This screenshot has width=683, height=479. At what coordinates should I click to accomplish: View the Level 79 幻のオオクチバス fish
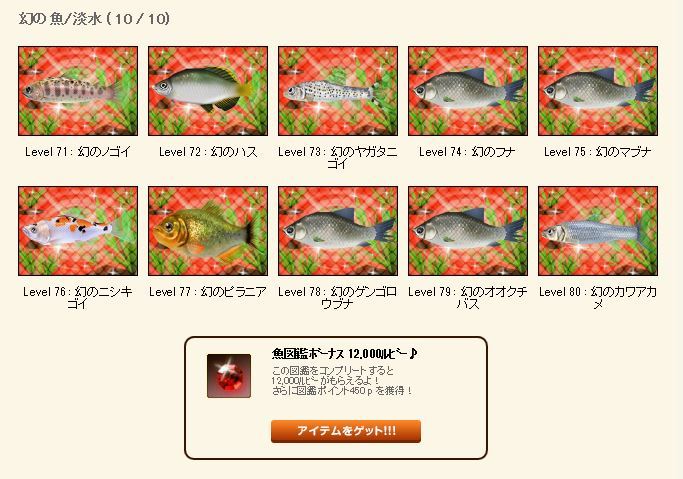tap(468, 231)
